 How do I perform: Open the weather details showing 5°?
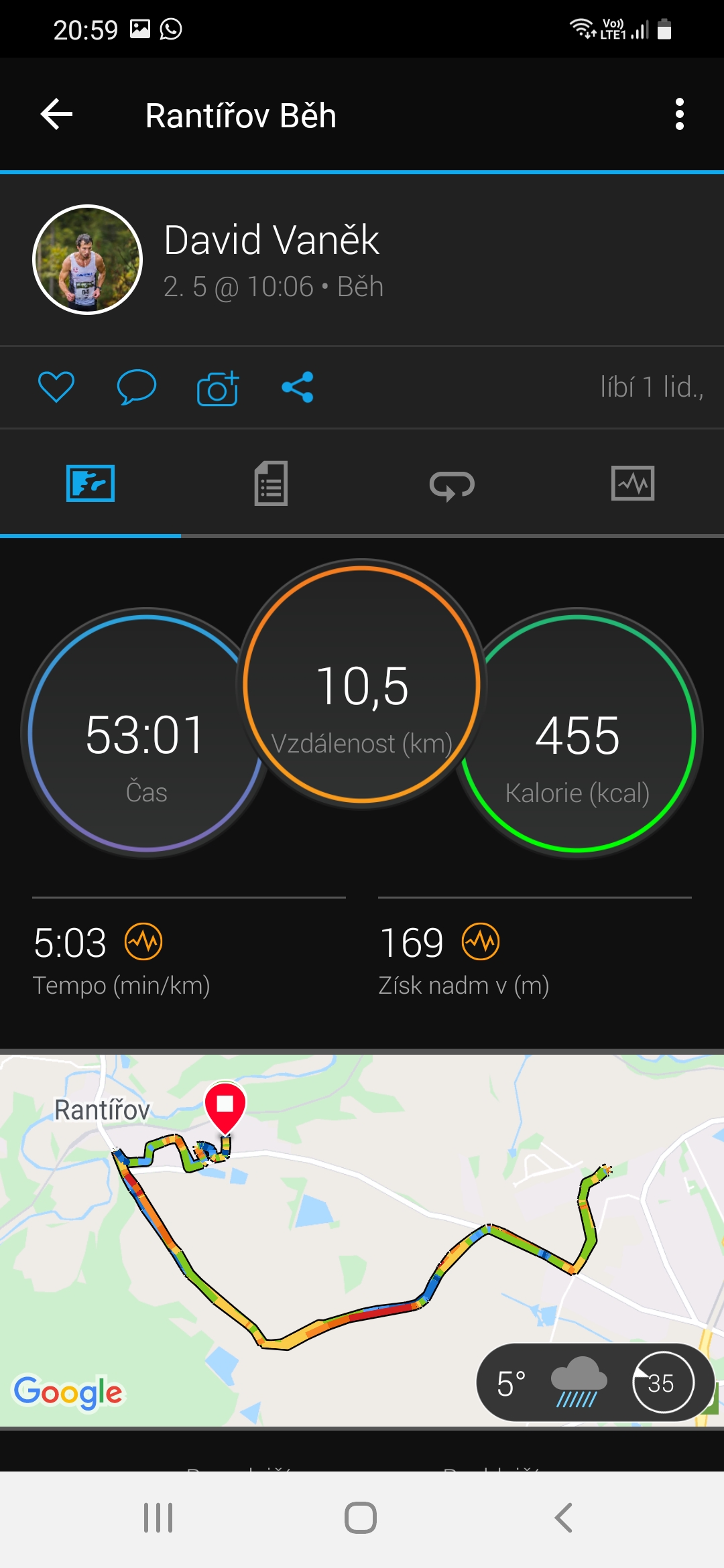(x=595, y=1382)
